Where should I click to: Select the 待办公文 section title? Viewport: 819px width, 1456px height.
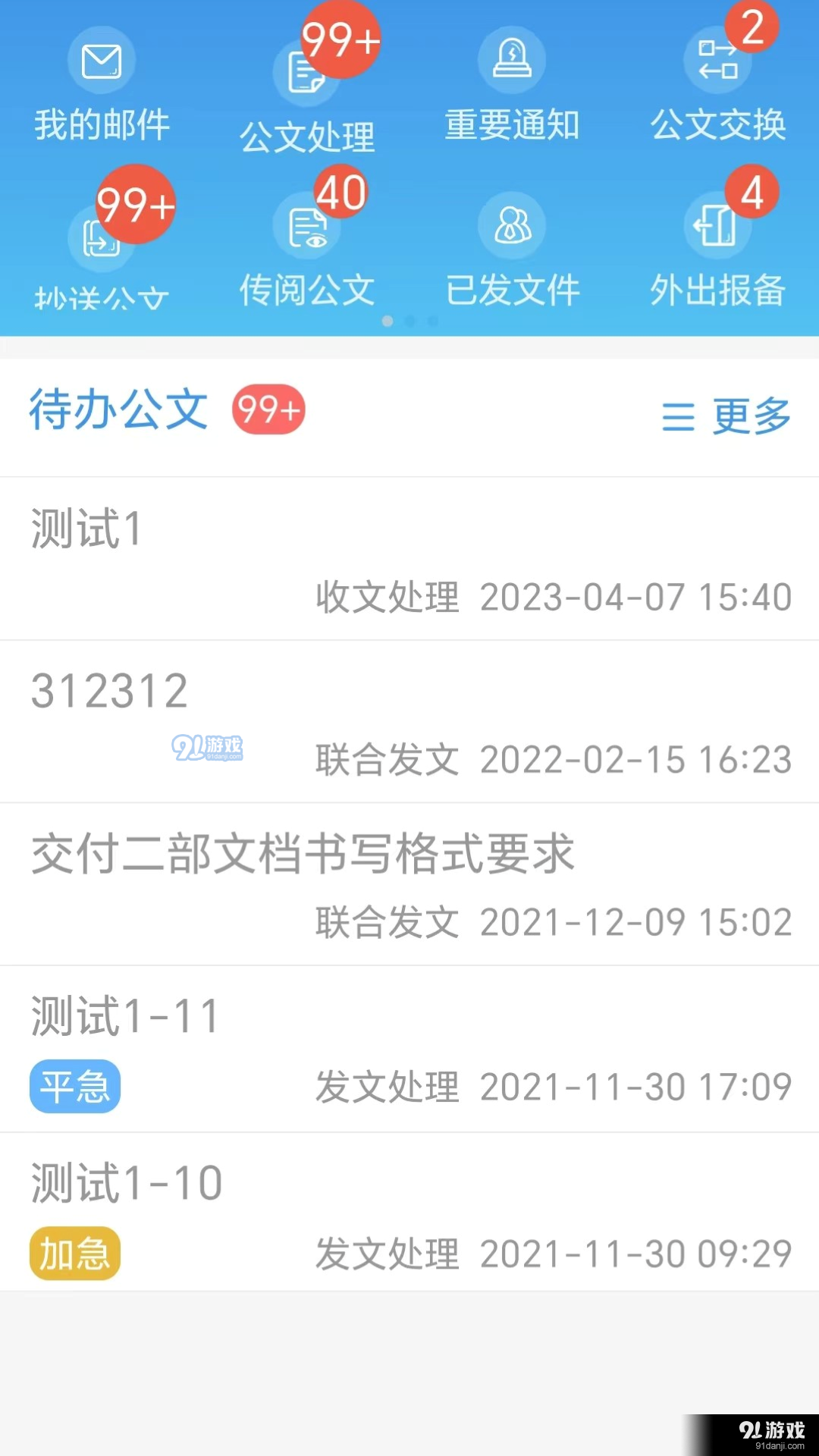[118, 409]
